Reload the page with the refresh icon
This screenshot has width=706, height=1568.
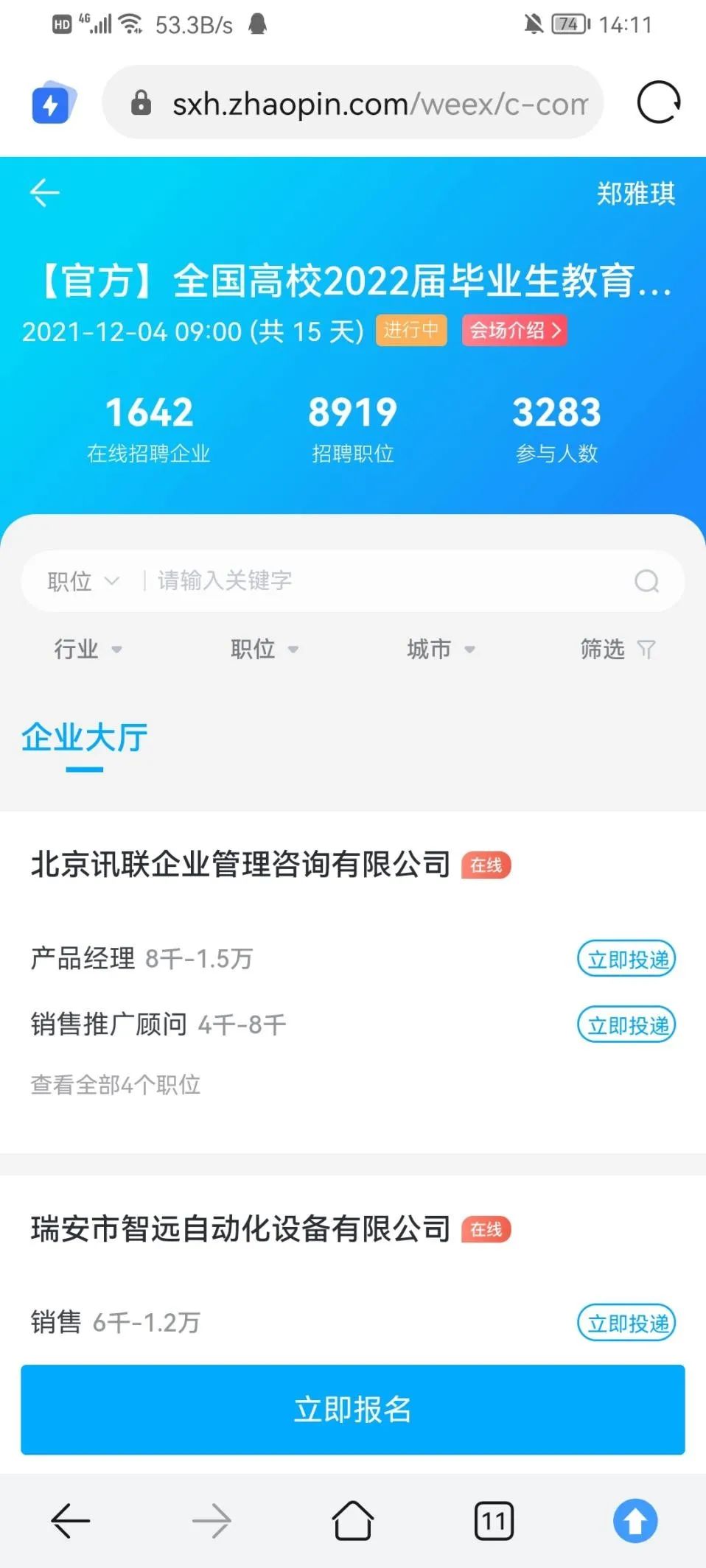[658, 102]
